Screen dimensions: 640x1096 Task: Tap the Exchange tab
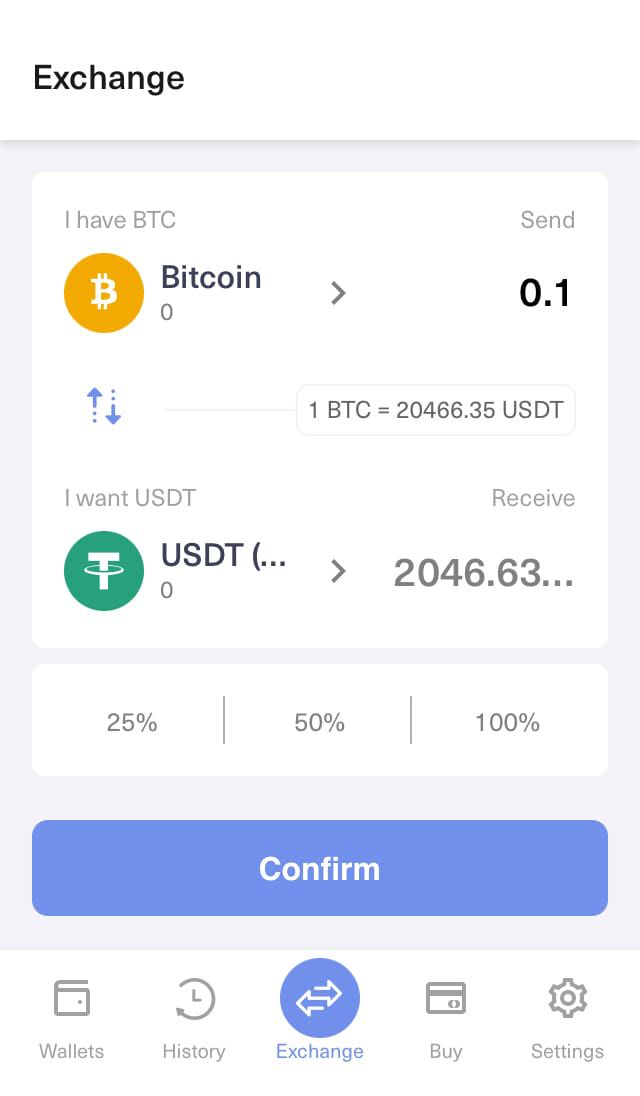pos(320,1011)
